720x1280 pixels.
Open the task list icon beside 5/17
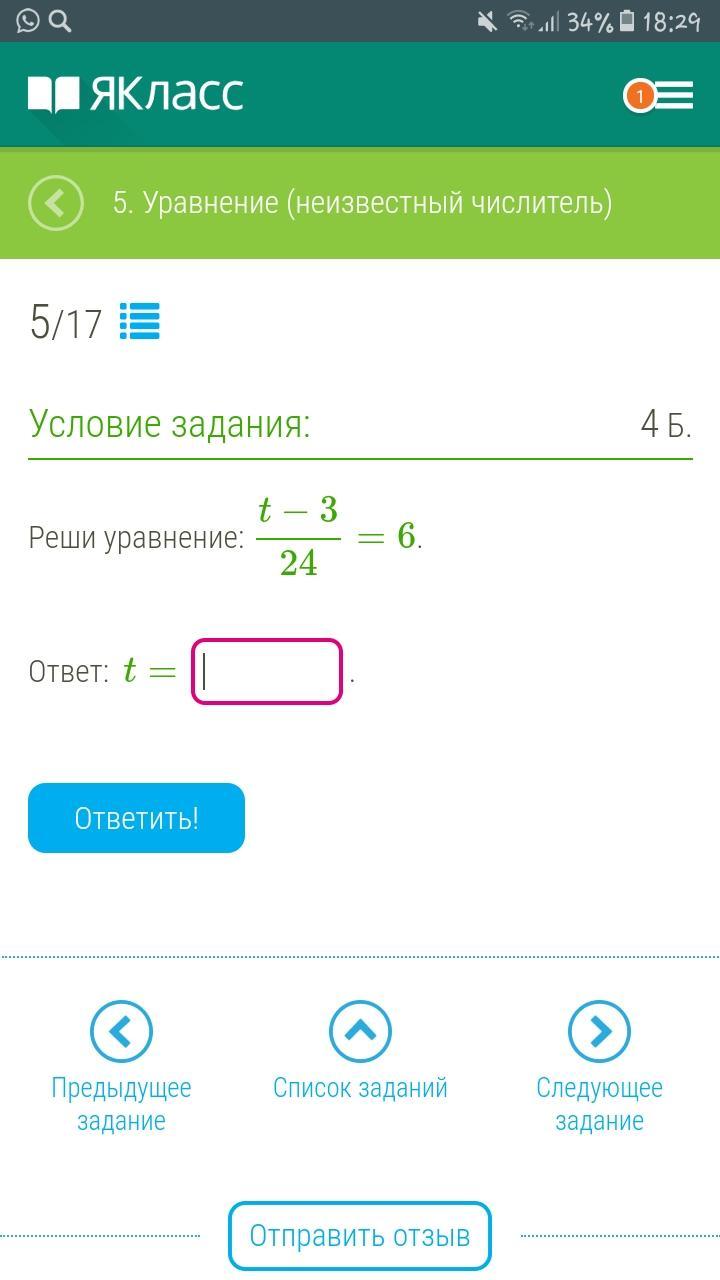[x=140, y=322]
